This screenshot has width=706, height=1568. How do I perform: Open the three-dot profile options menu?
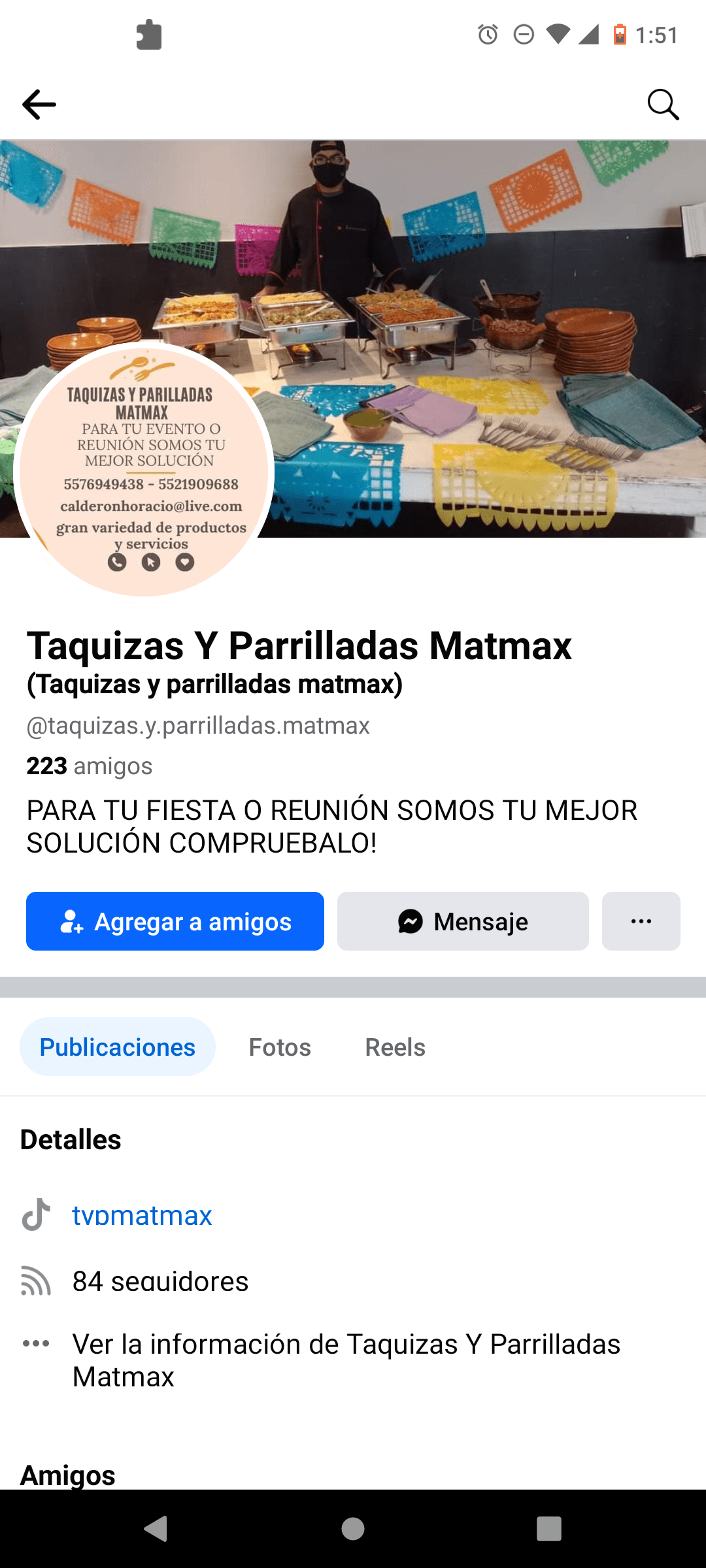pos(641,921)
